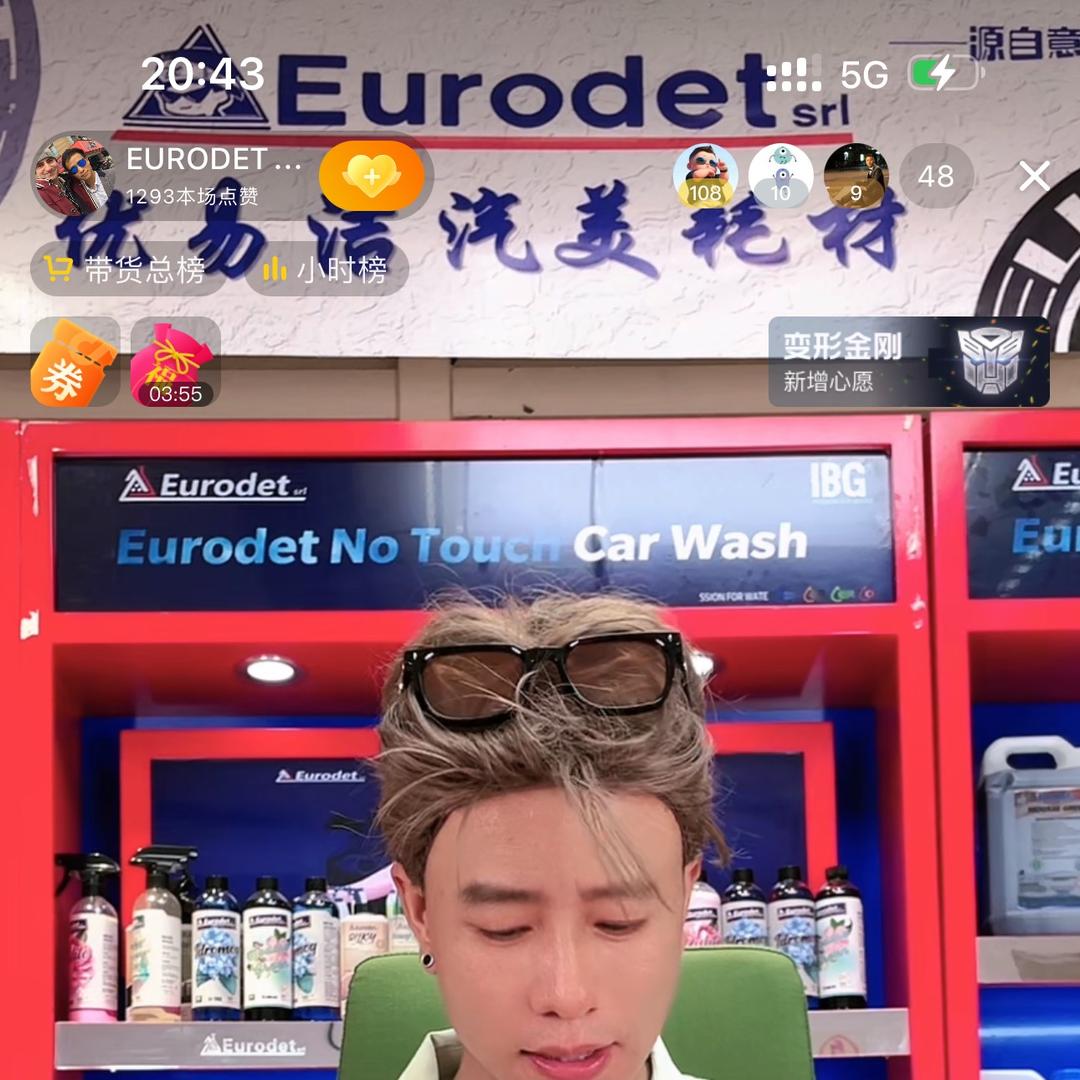View the second-ranked viewer with 10 badge
Screen dimensions: 1080x1080
point(780,176)
